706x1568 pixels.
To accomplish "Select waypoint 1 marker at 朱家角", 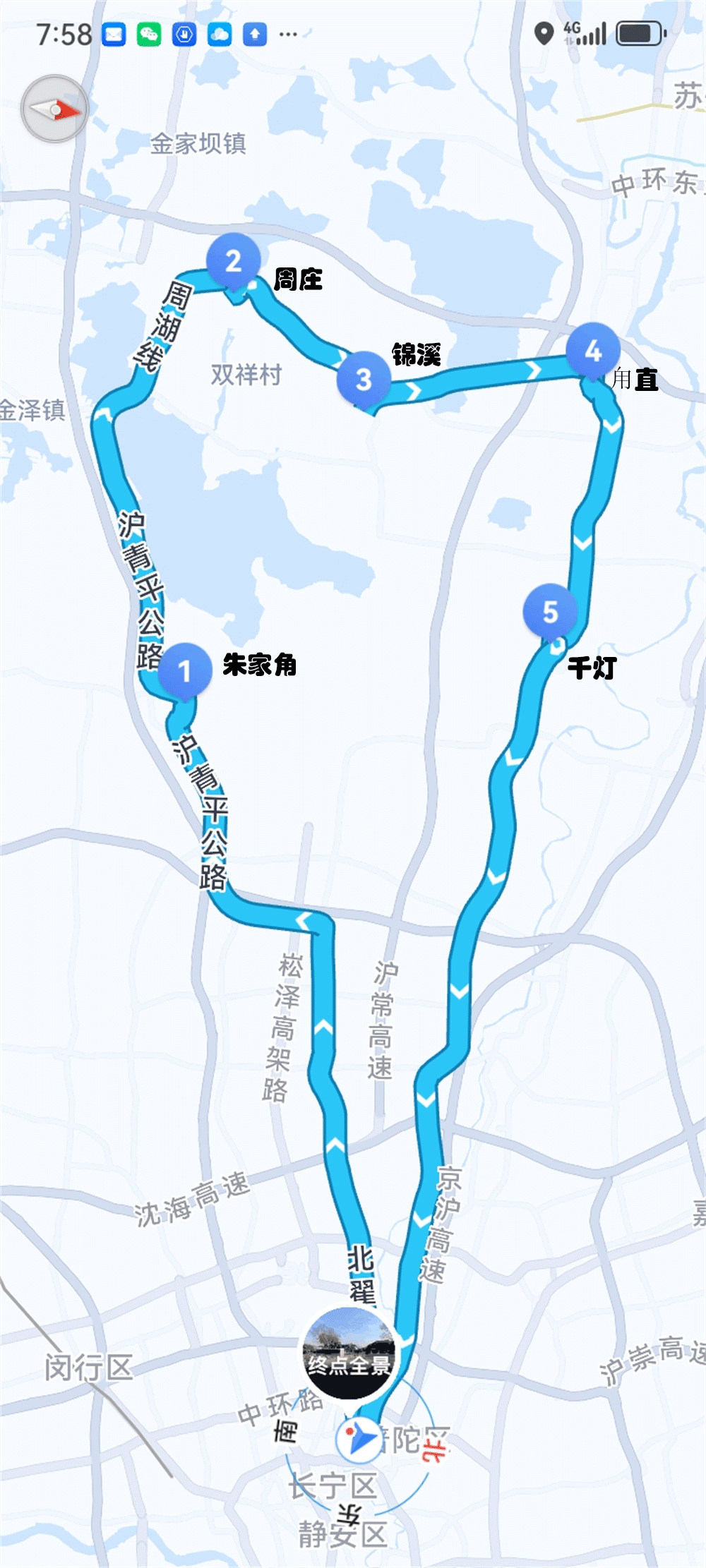I will (185, 670).
